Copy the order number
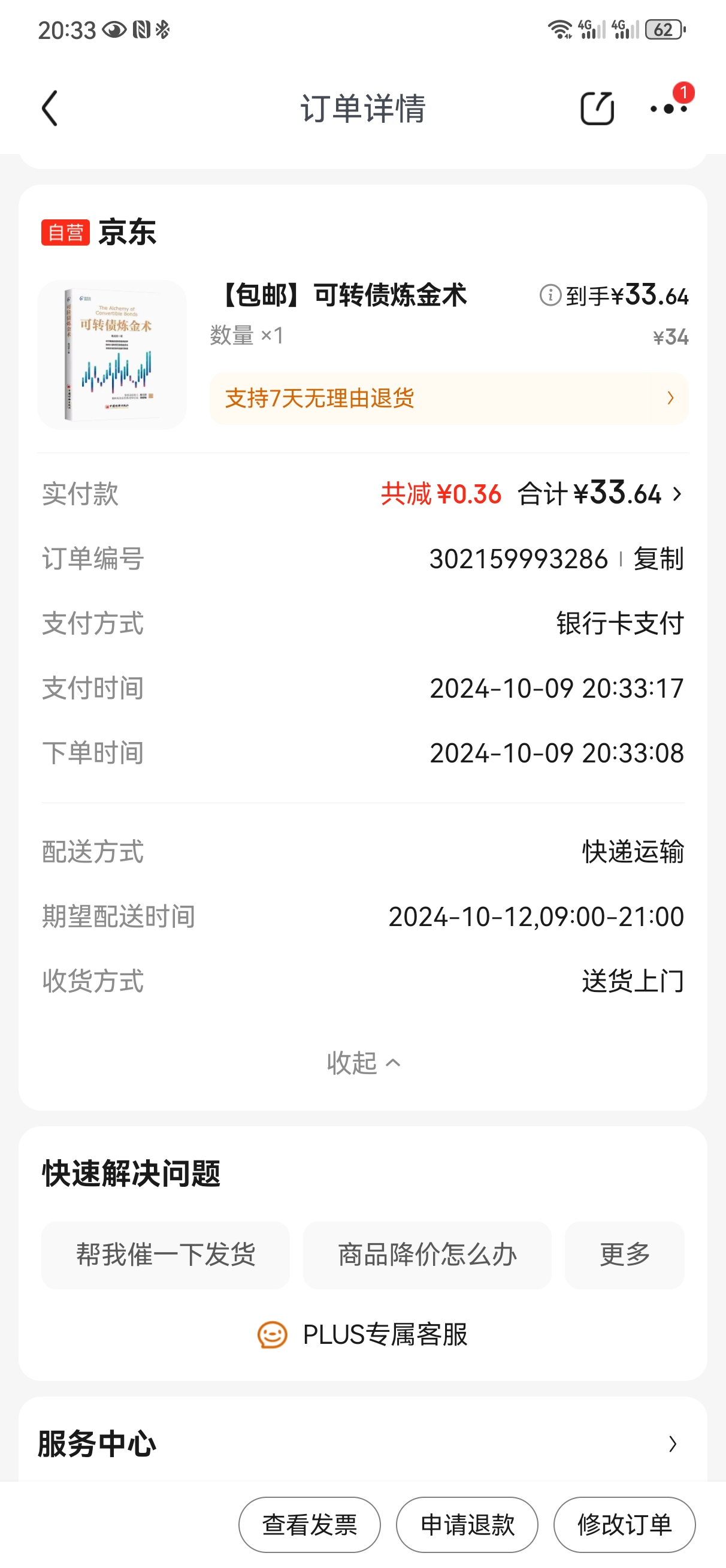 click(658, 559)
